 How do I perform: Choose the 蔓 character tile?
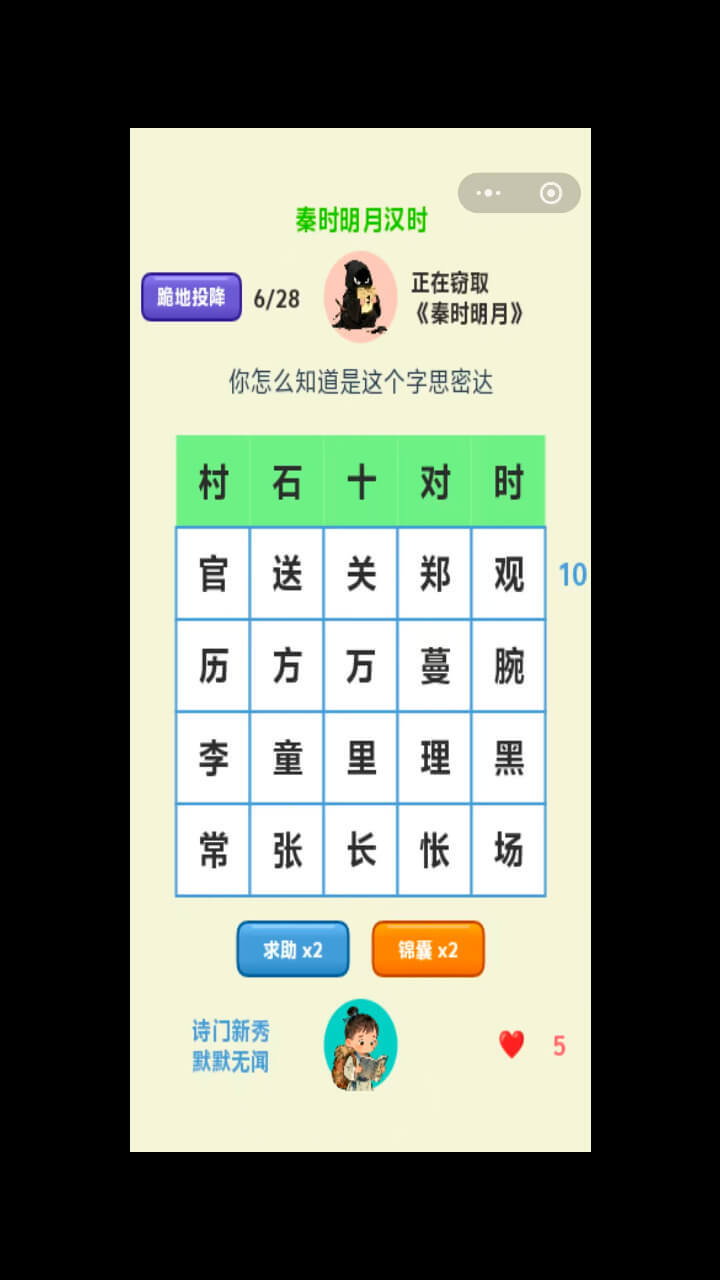coord(435,666)
